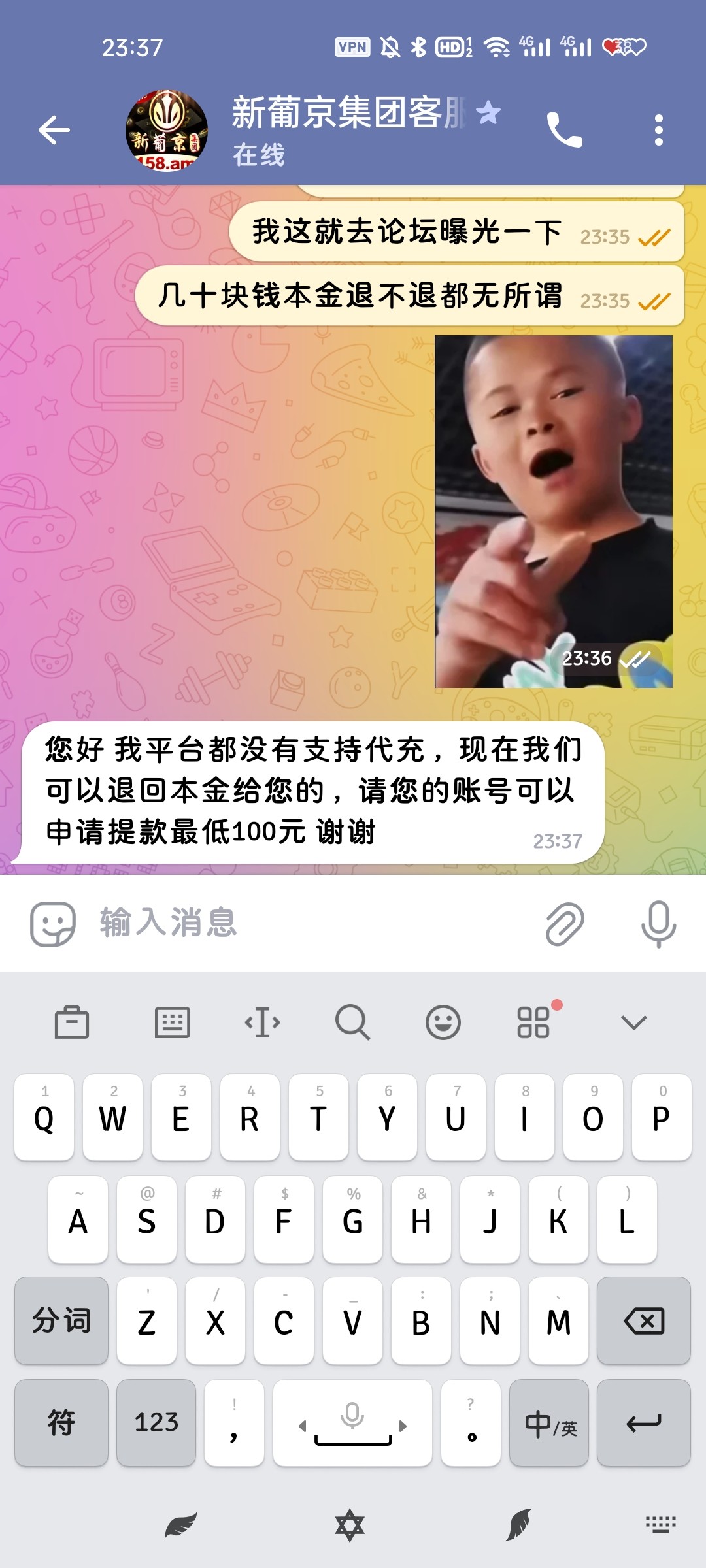Open the keyboard's four-squares toolbox

pos(533,1022)
